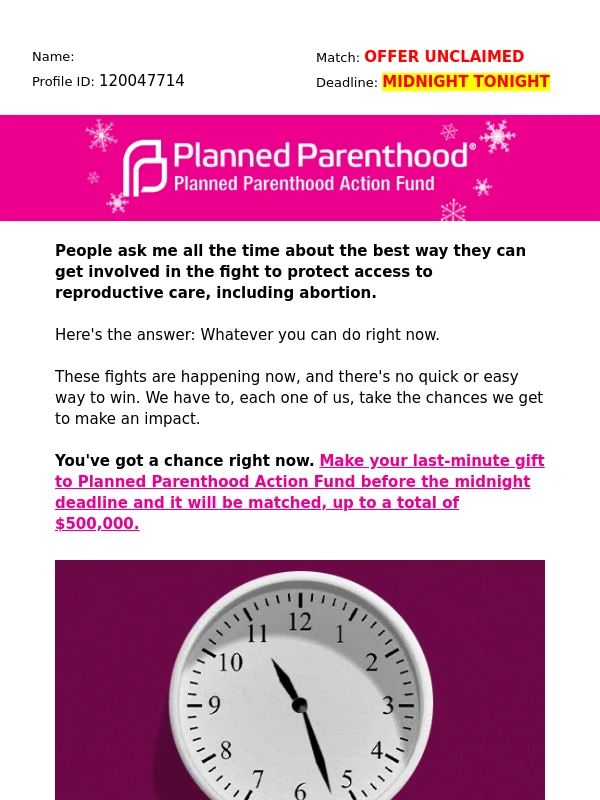Open the clock countdown image
This screenshot has height=800, width=600.
[300, 680]
